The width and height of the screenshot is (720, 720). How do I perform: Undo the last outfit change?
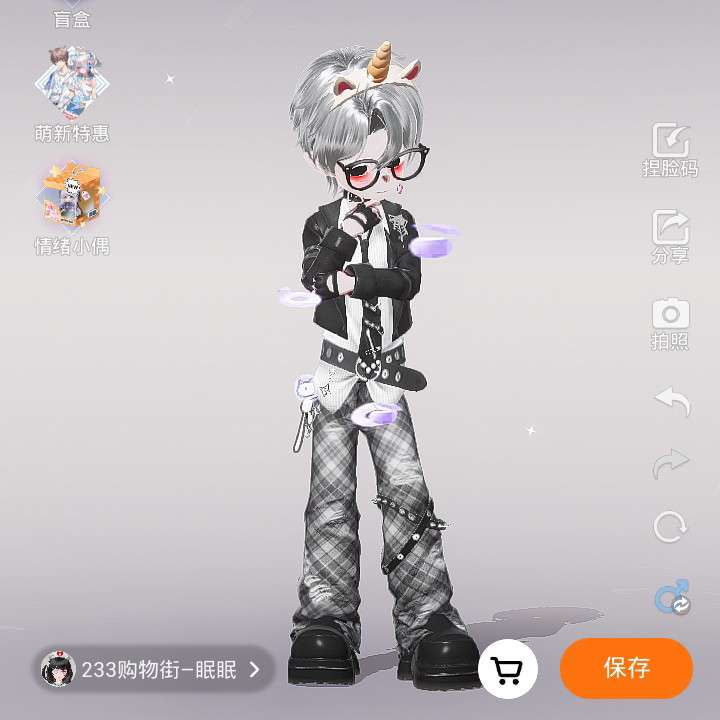(x=671, y=401)
